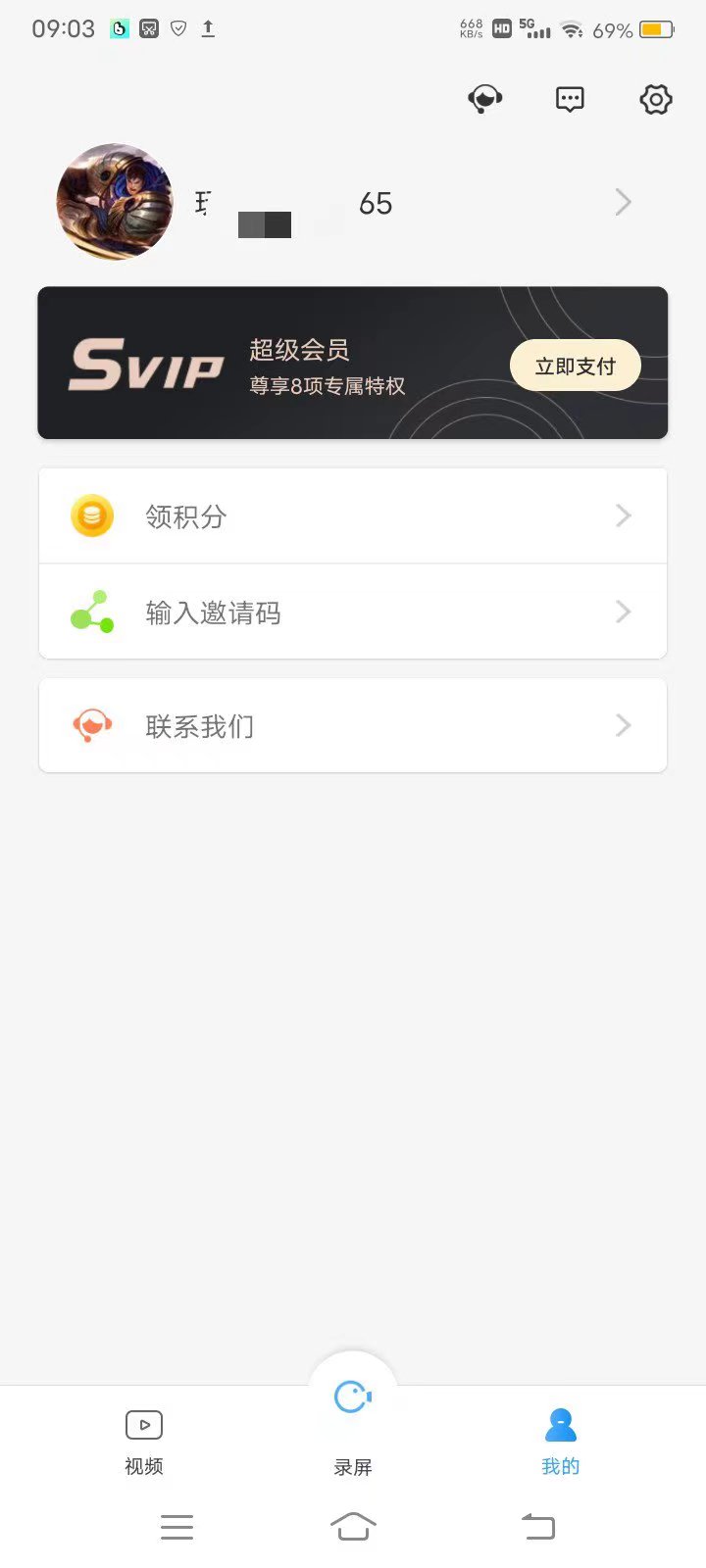
Task: Select the 视频 video tab icon
Action: click(143, 1424)
